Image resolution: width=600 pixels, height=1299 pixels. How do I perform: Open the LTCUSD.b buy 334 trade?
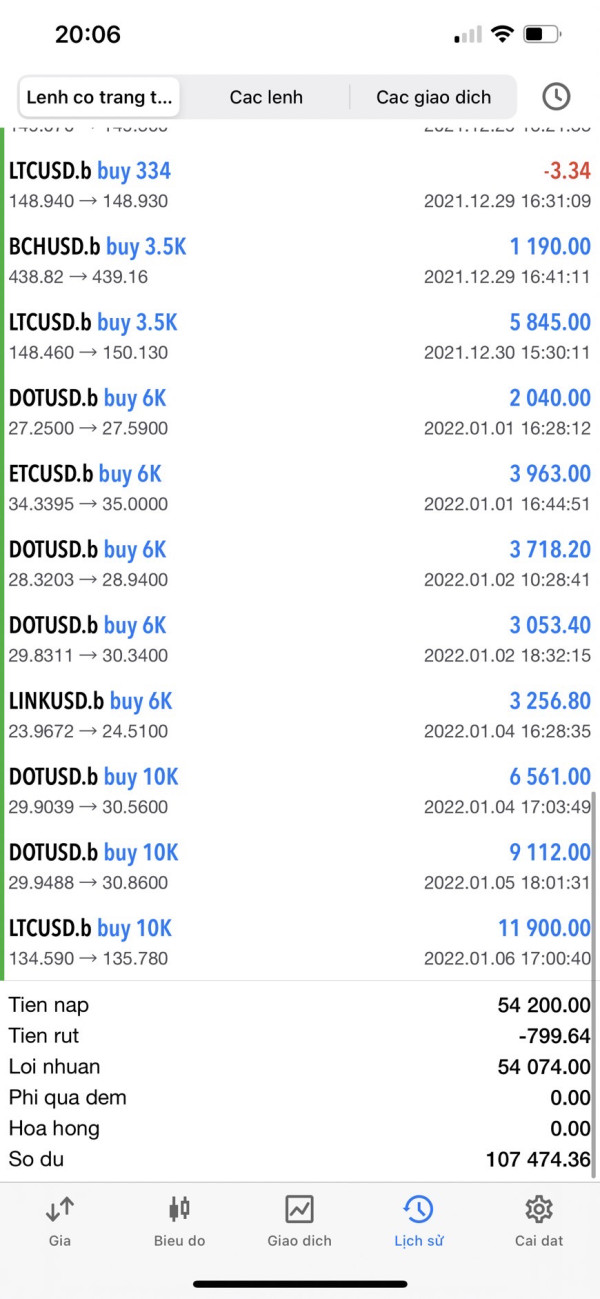tap(300, 185)
